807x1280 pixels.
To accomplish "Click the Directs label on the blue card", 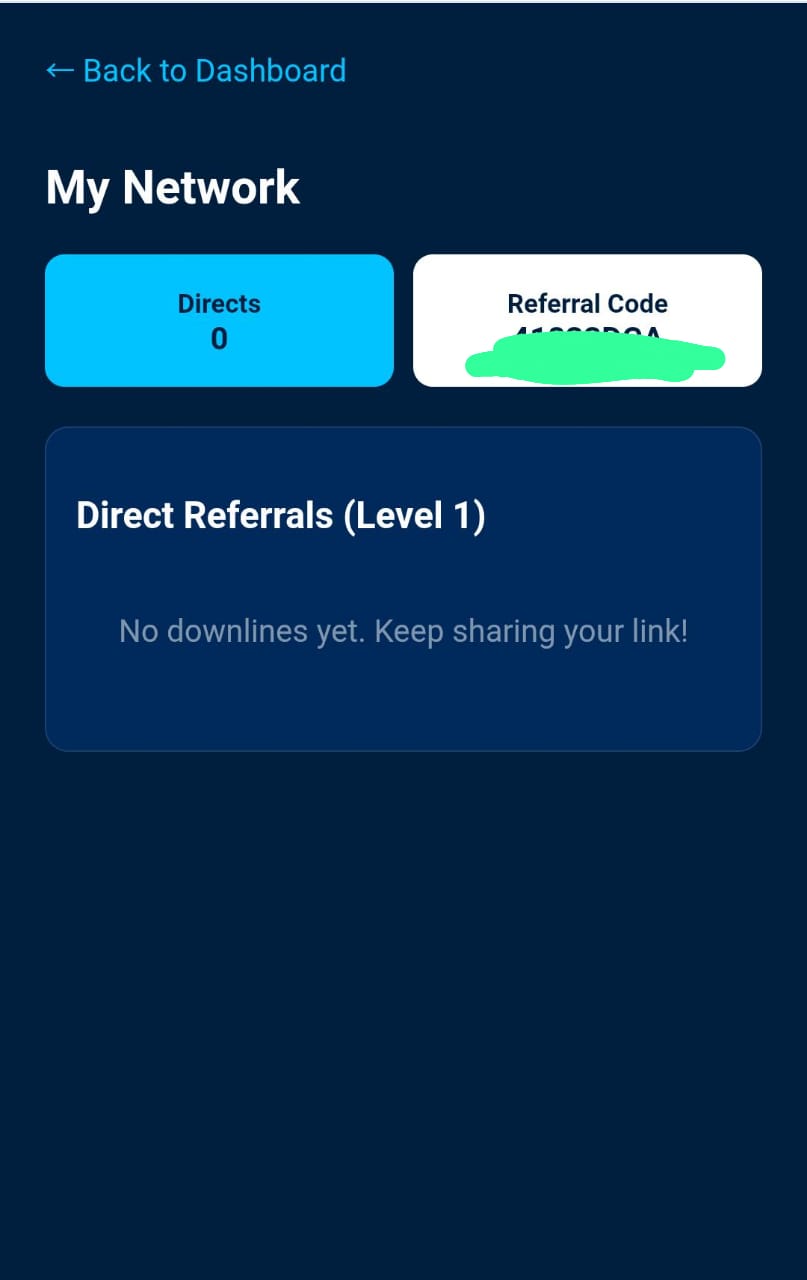I will pos(219,303).
